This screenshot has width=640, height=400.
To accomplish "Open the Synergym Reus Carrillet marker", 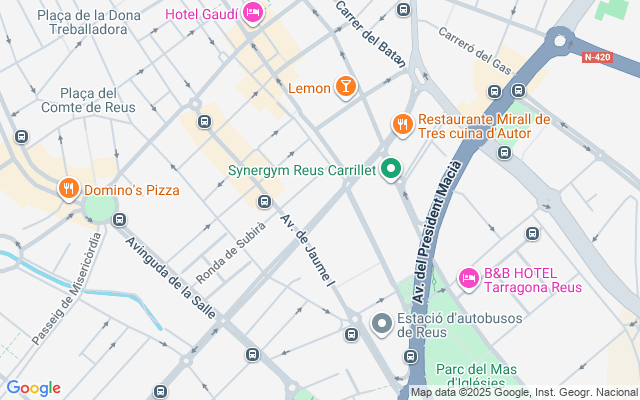I will pyautogui.click(x=391, y=169).
